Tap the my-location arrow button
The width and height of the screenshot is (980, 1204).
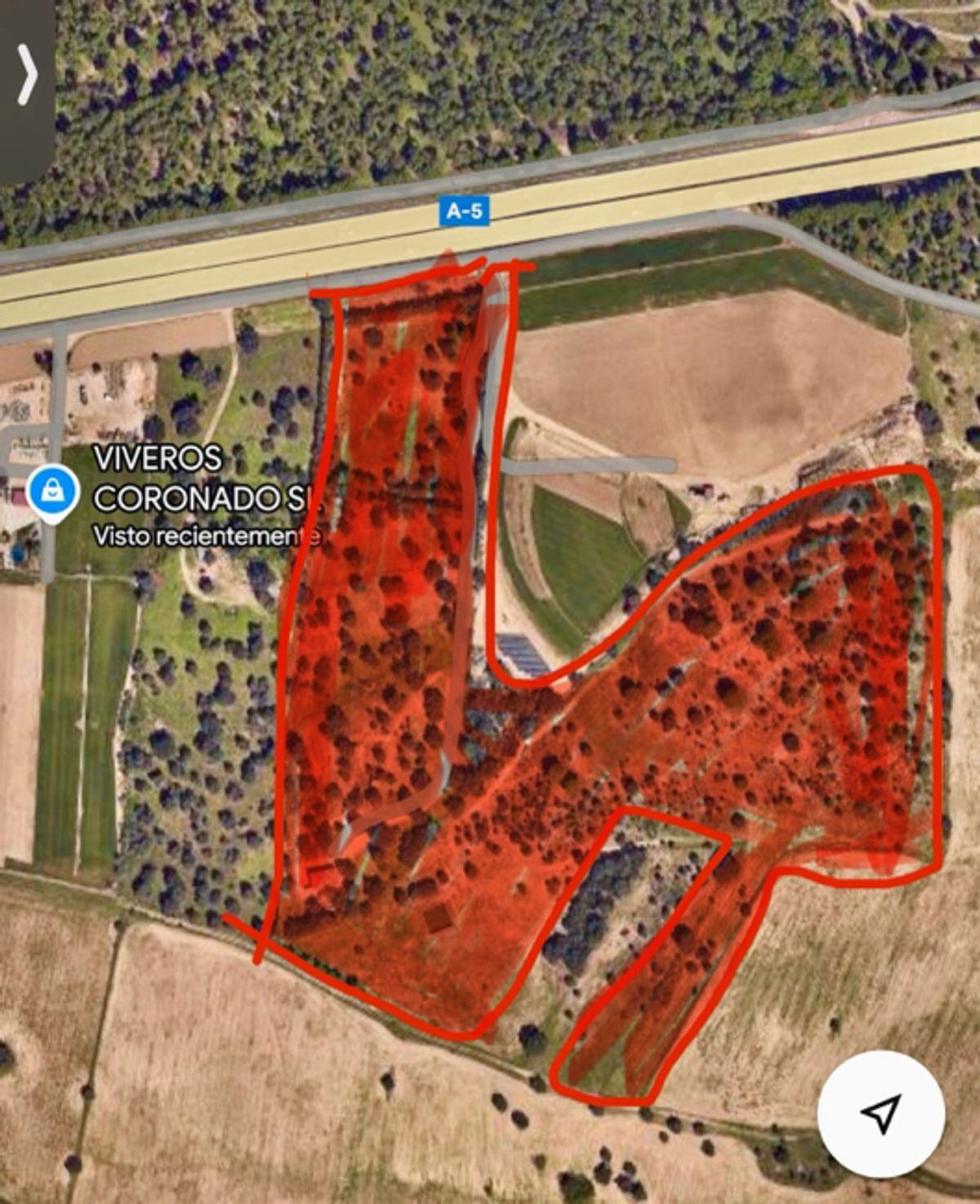coord(880,1113)
